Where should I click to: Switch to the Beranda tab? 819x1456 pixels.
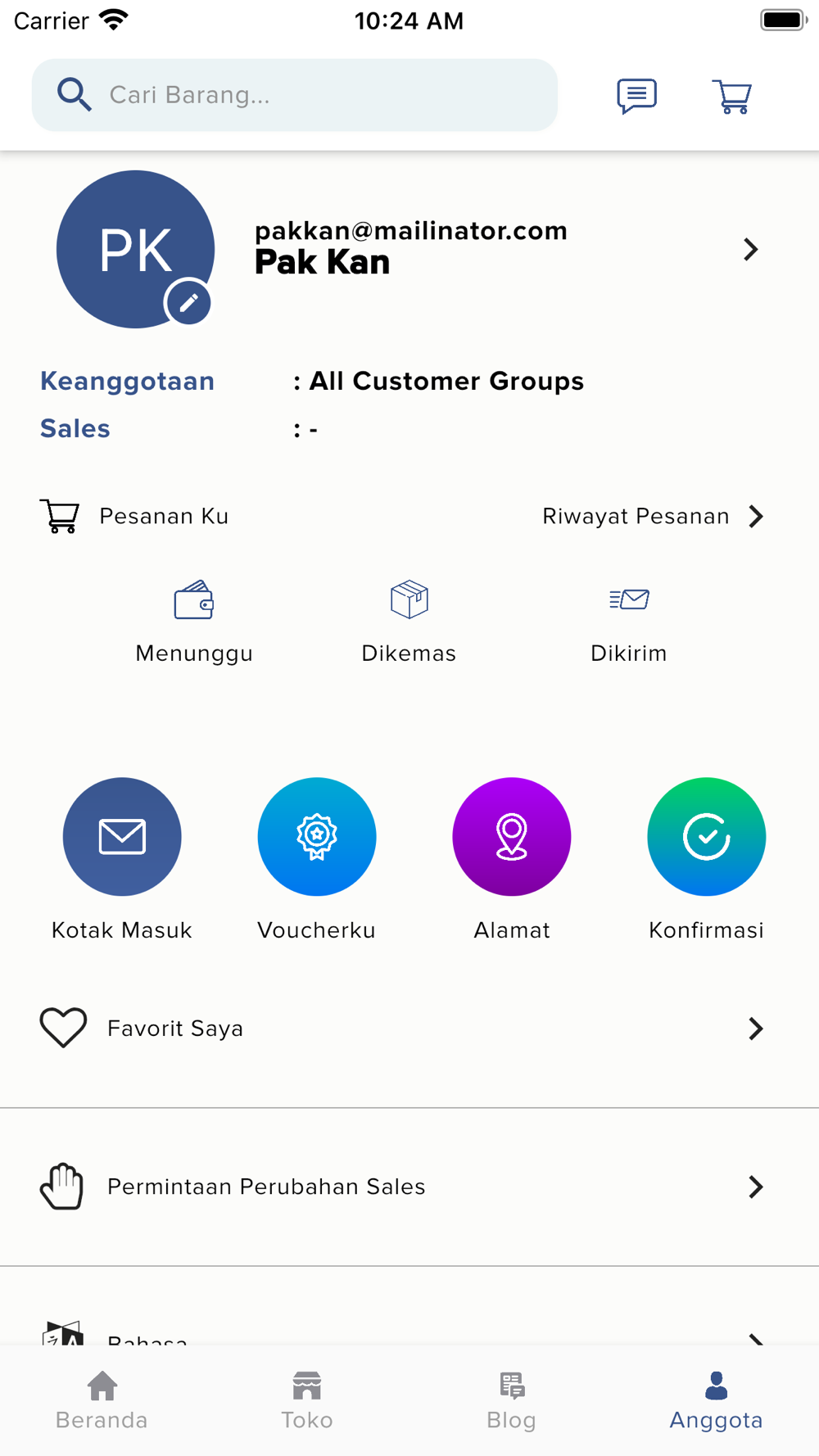(102, 1400)
